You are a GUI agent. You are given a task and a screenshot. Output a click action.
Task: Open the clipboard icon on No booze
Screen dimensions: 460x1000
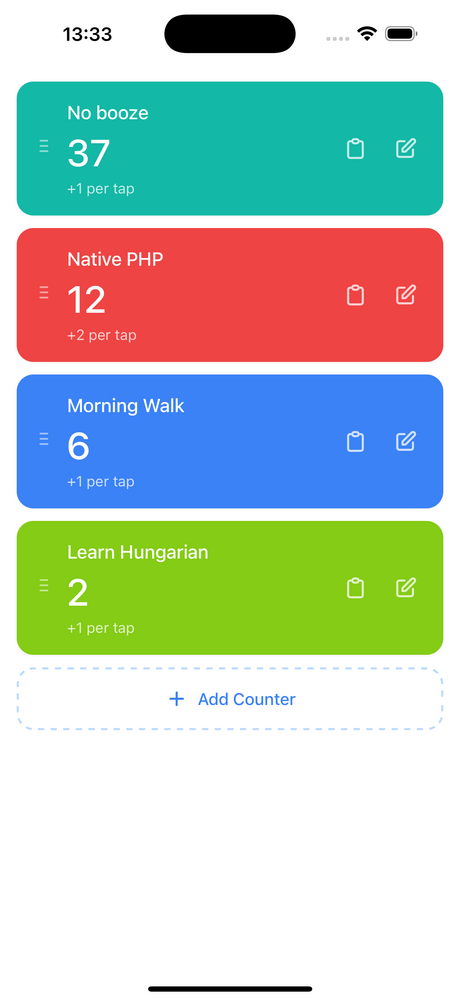(355, 149)
